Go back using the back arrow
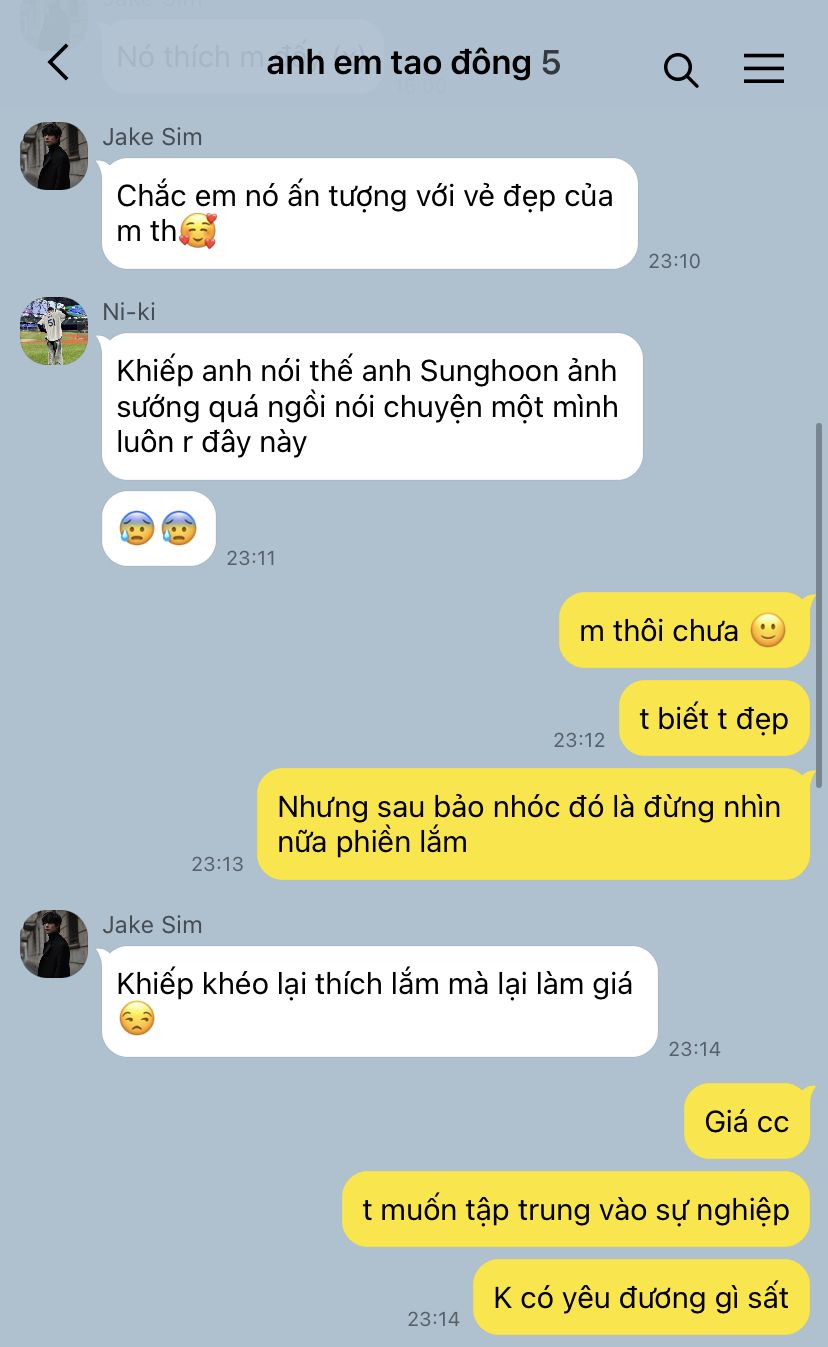Image resolution: width=828 pixels, height=1347 pixels. click(x=58, y=62)
